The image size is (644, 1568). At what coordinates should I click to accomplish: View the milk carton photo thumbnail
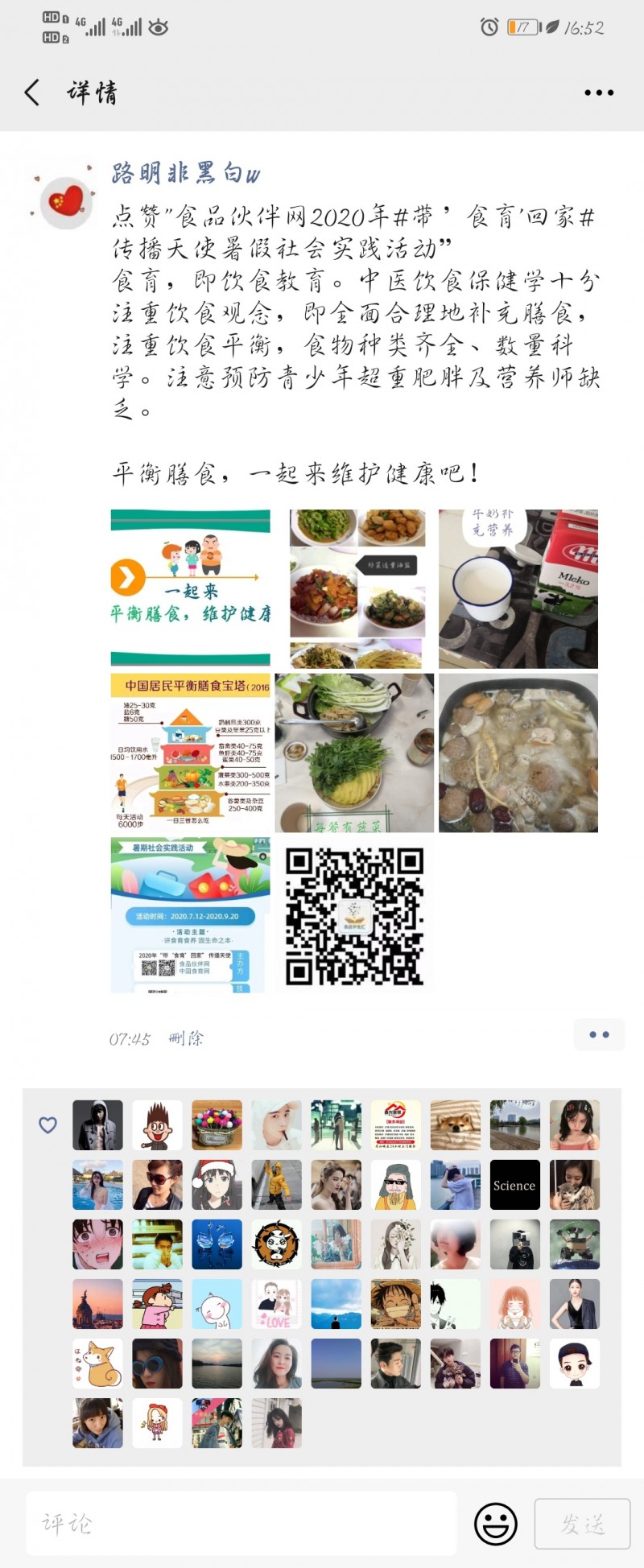[x=518, y=588]
